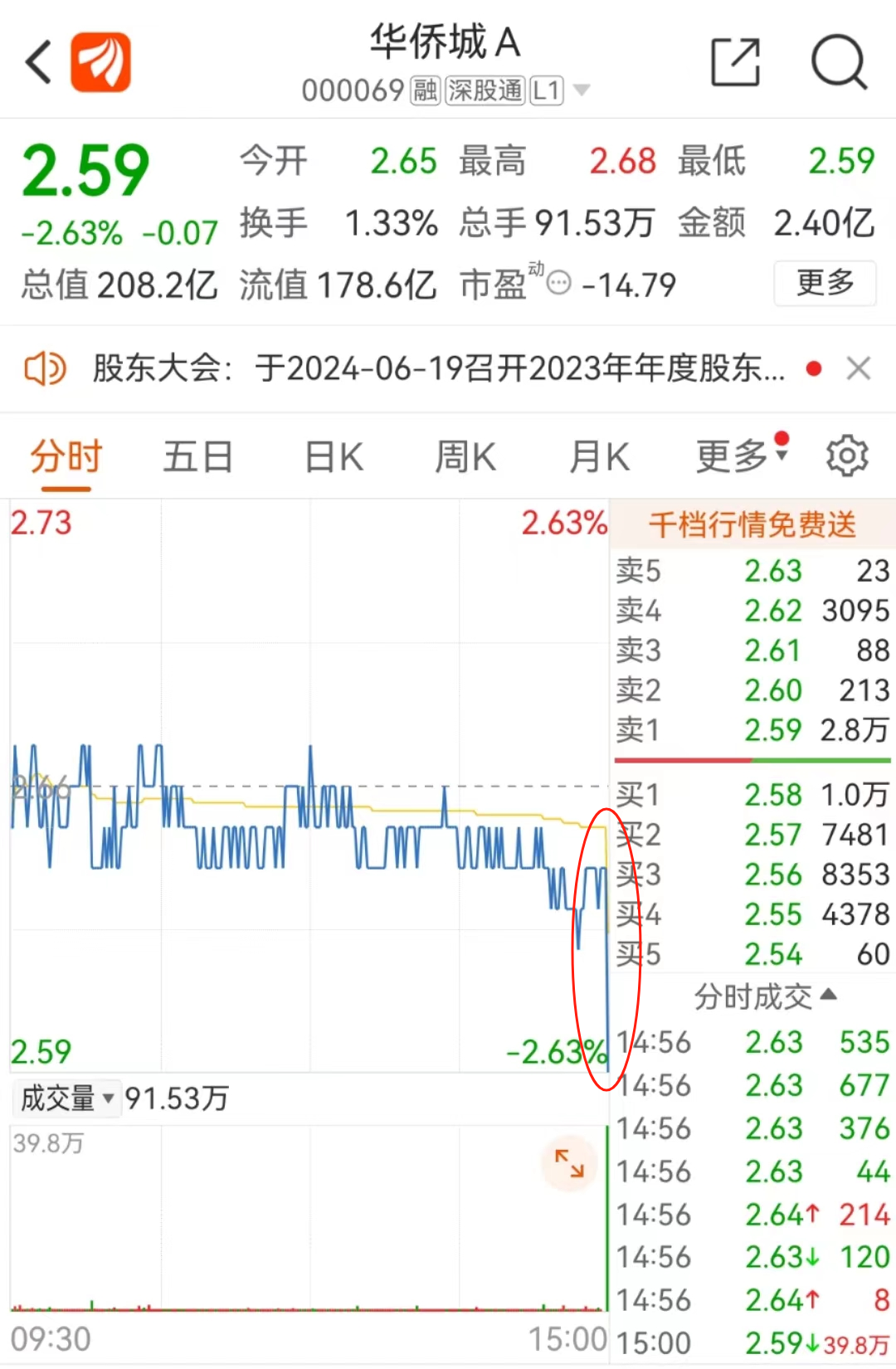Open the 更多 chart periods menu
Viewport: 896px width, 1369px height.
(x=734, y=456)
